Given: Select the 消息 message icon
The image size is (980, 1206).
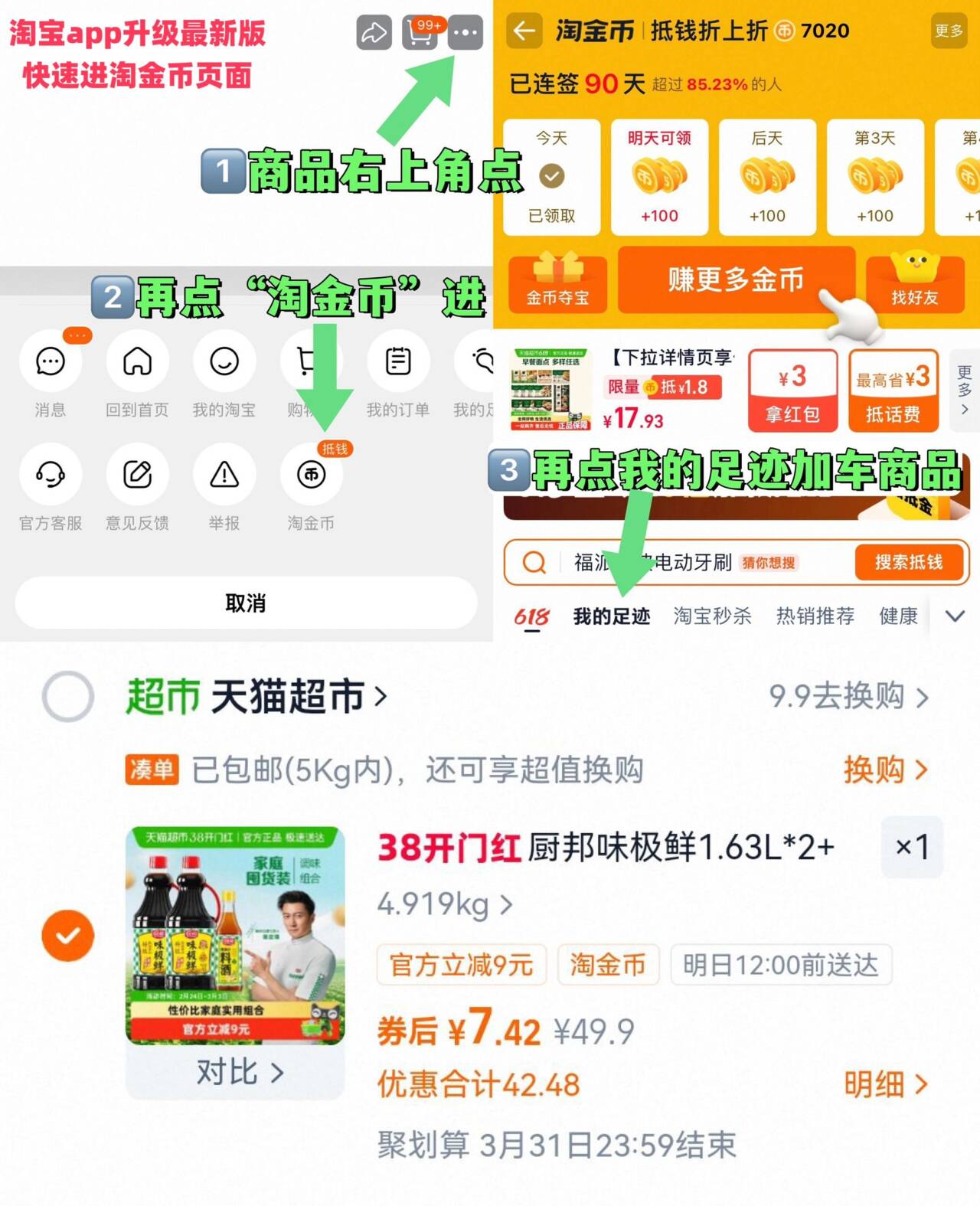Looking at the screenshot, I should 49,361.
